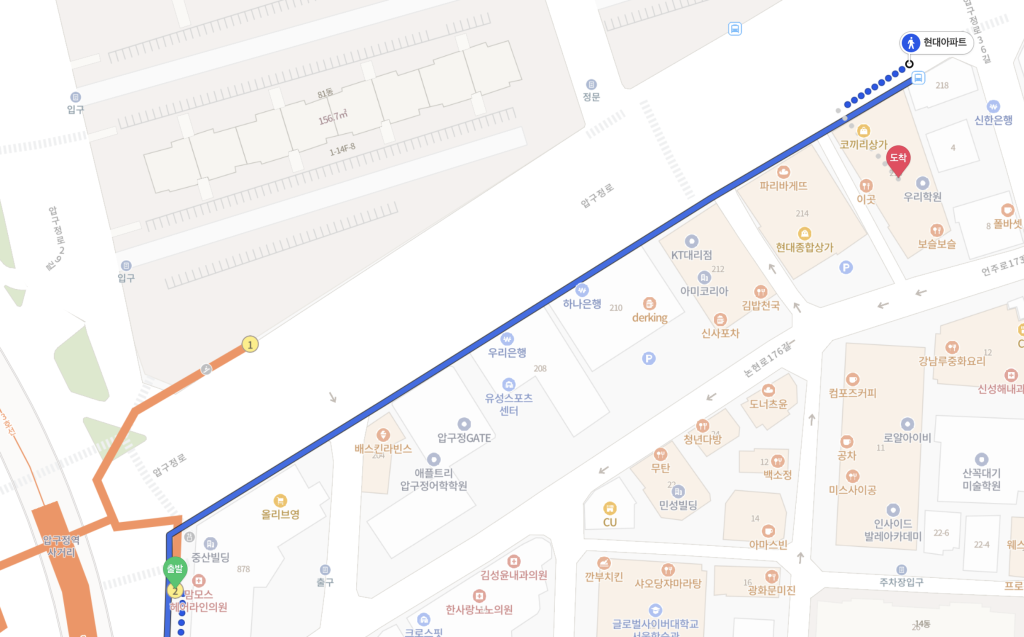Open 하나은행 bank place marker
This screenshot has height=637, width=1024.
coord(582,289)
